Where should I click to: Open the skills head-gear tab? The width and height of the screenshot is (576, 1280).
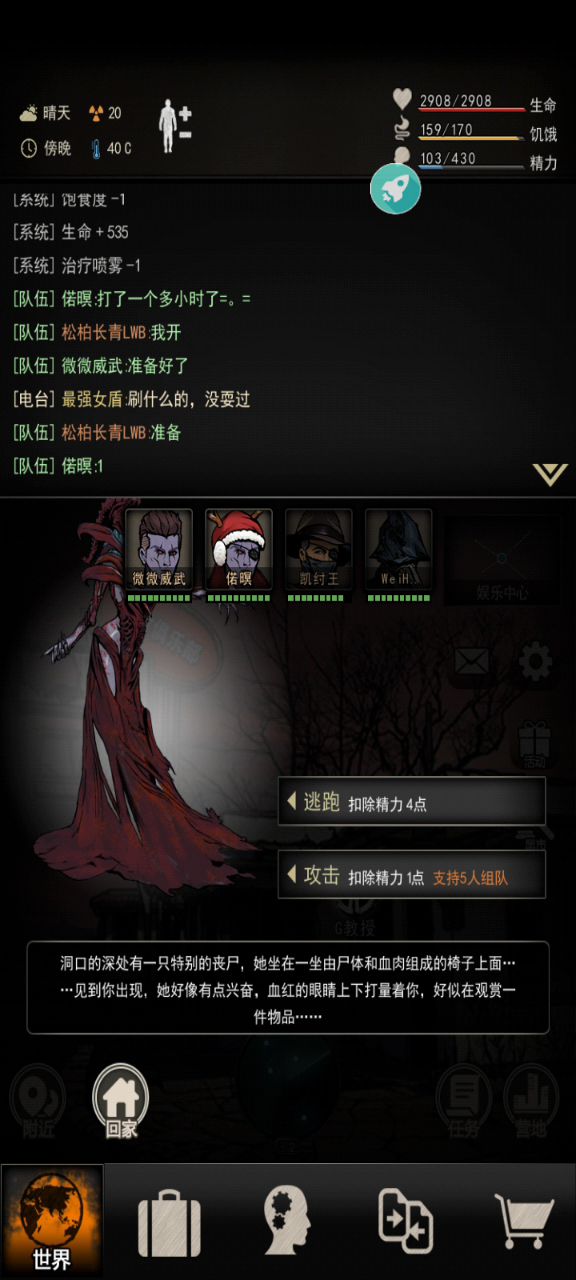tap(287, 1222)
